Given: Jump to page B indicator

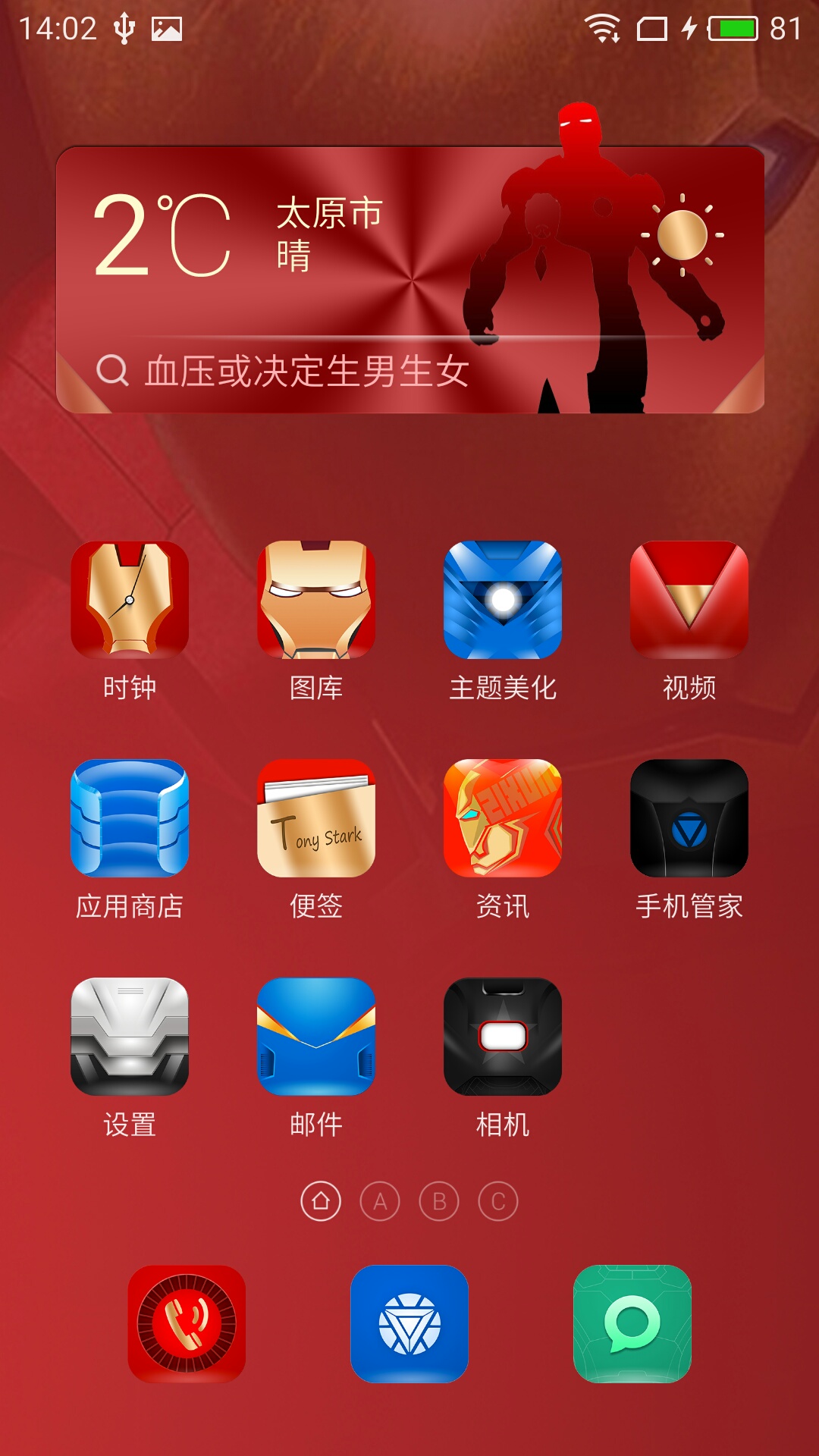Looking at the screenshot, I should pos(439,1201).
